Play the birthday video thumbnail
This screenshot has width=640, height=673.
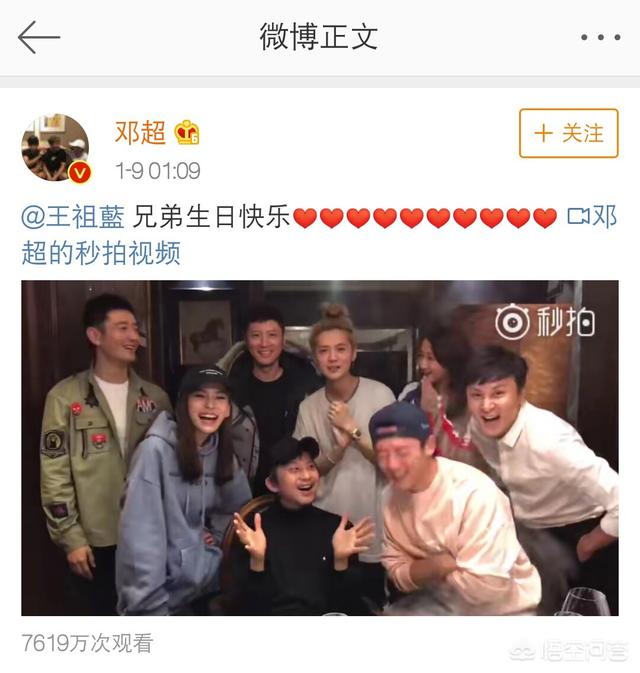[320, 447]
